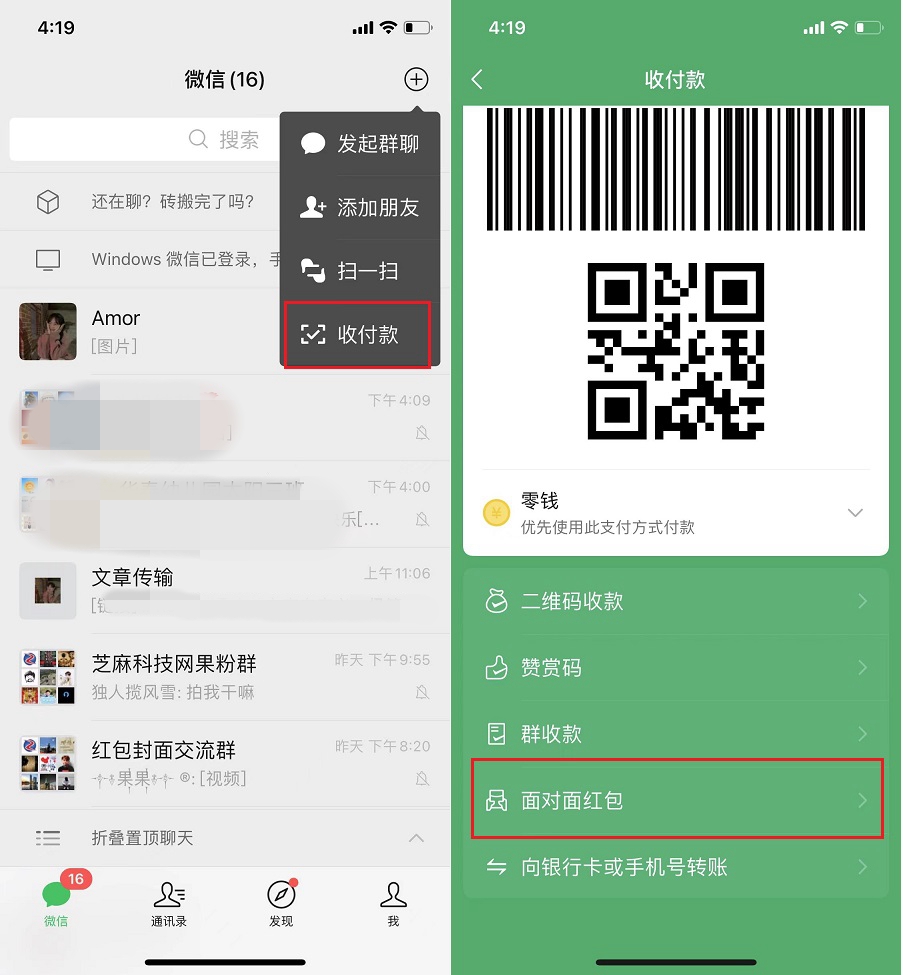This screenshot has width=903, height=975.
Task: Open 扫一扫 scanner from the menu
Action: tap(360, 271)
